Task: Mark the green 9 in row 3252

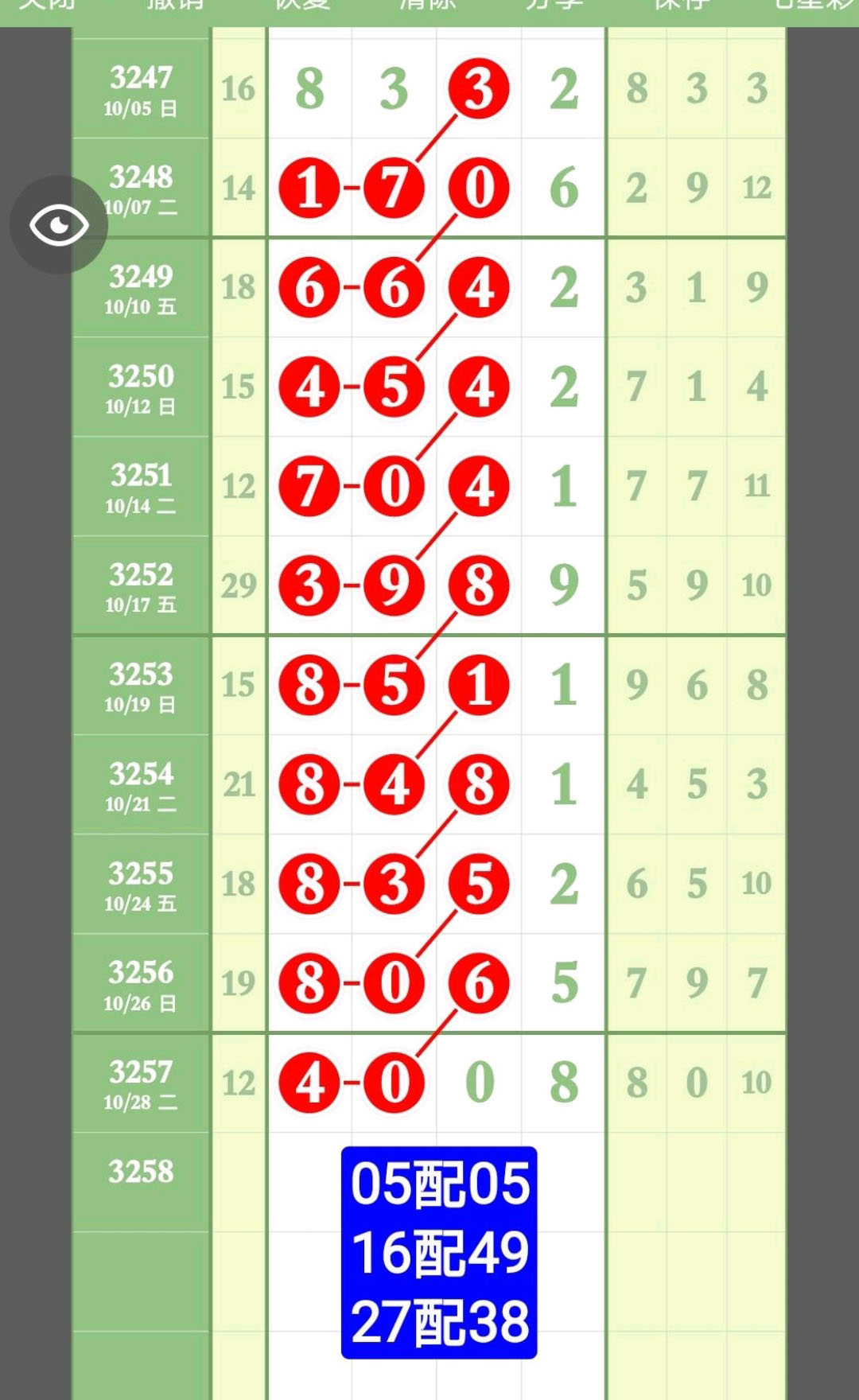Action: click(x=564, y=585)
